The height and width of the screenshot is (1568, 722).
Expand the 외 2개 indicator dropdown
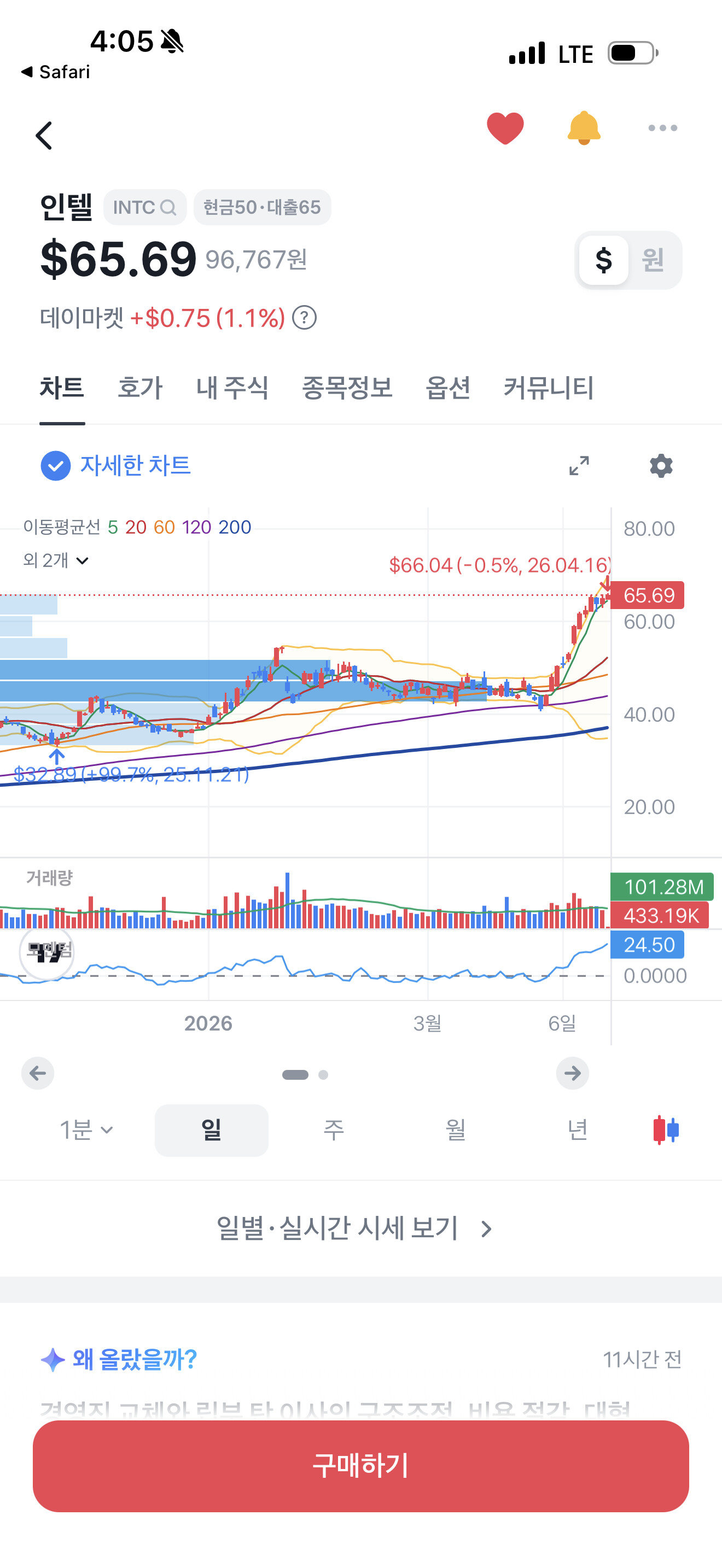point(56,560)
